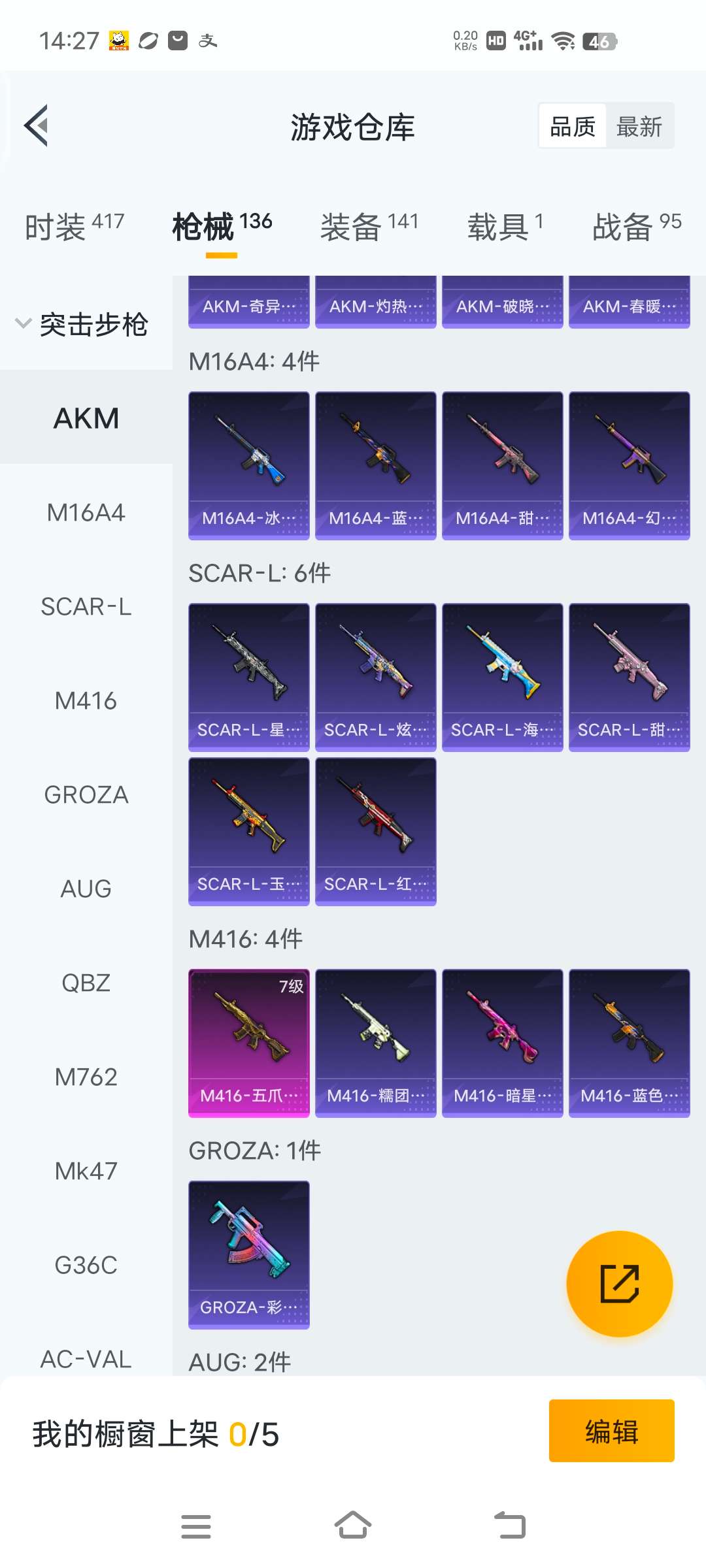706x1568 pixels.
Task: Go back from 游戏仓库
Action: click(x=37, y=125)
